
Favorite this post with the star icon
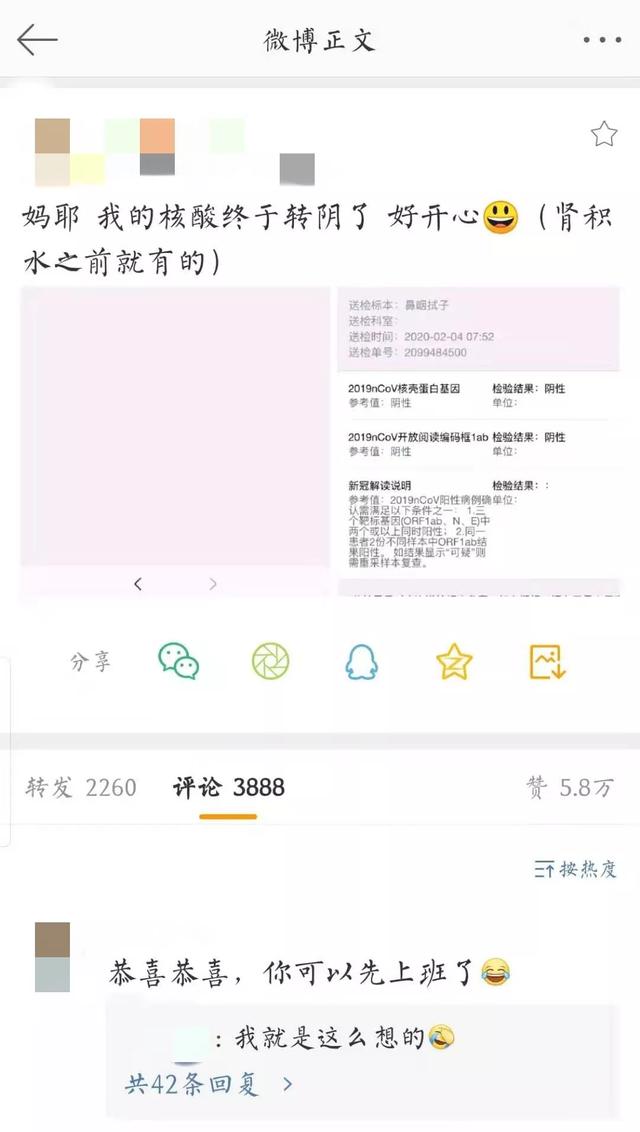[x=603, y=135]
